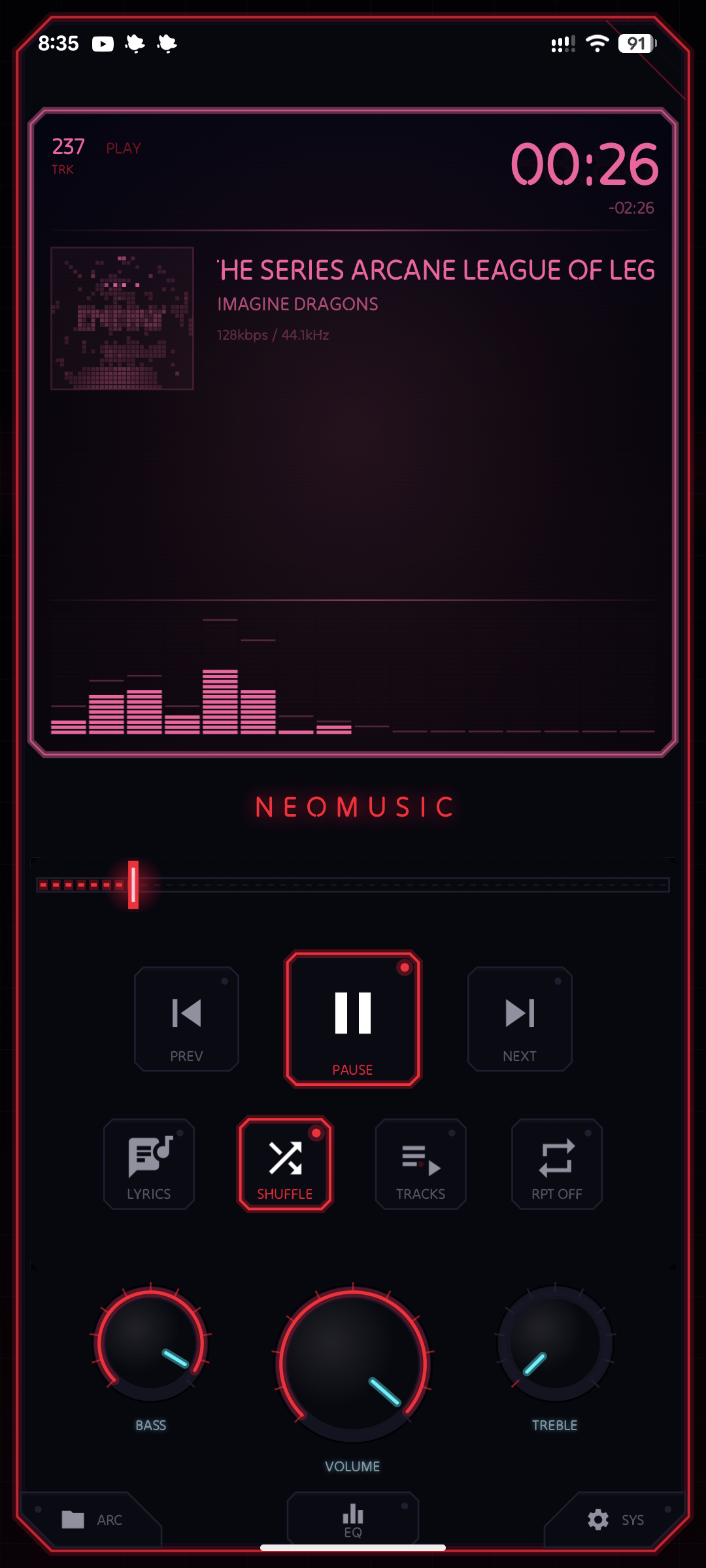Tap the treble knob
Image resolution: width=706 pixels, height=1568 pixels.
point(555,1343)
